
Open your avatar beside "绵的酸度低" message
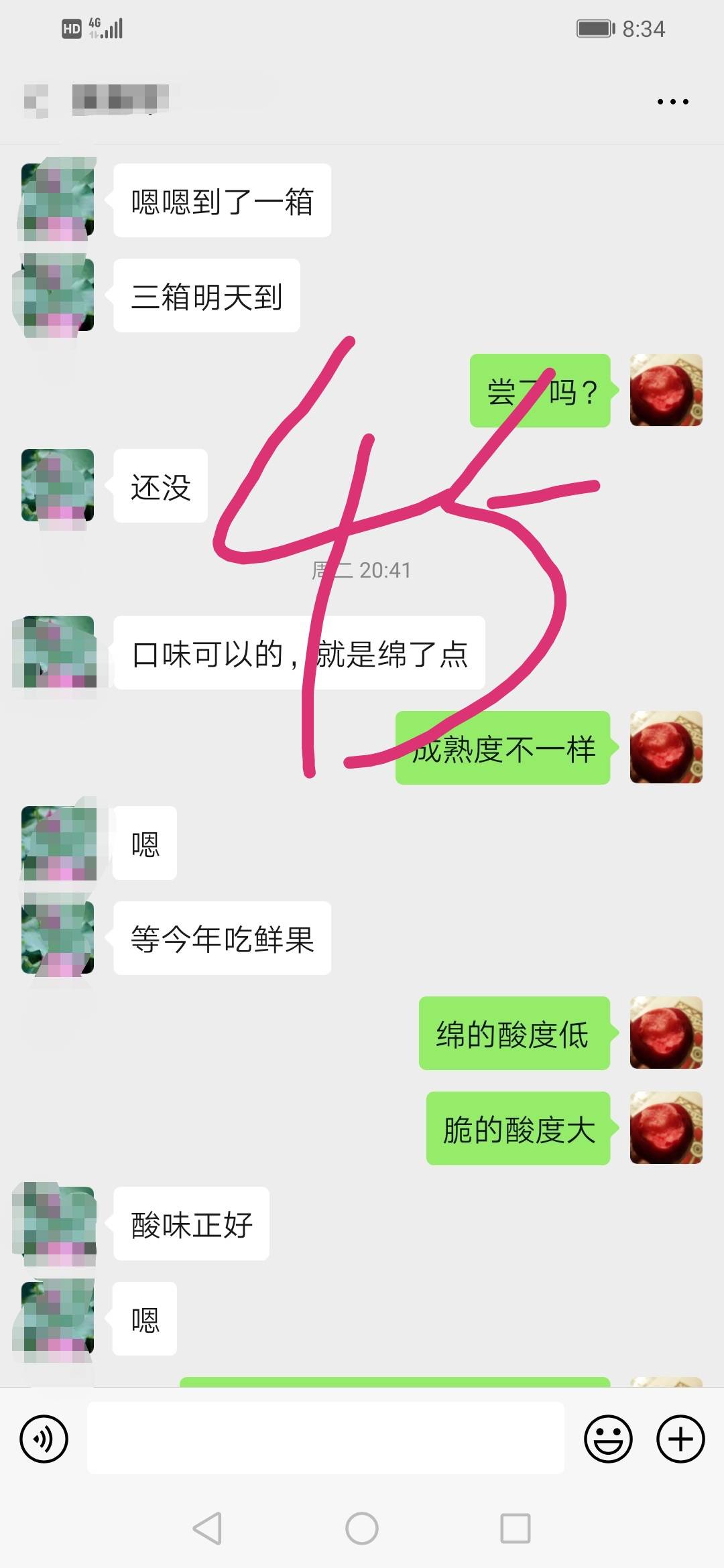pyautogui.click(x=666, y=1033)
